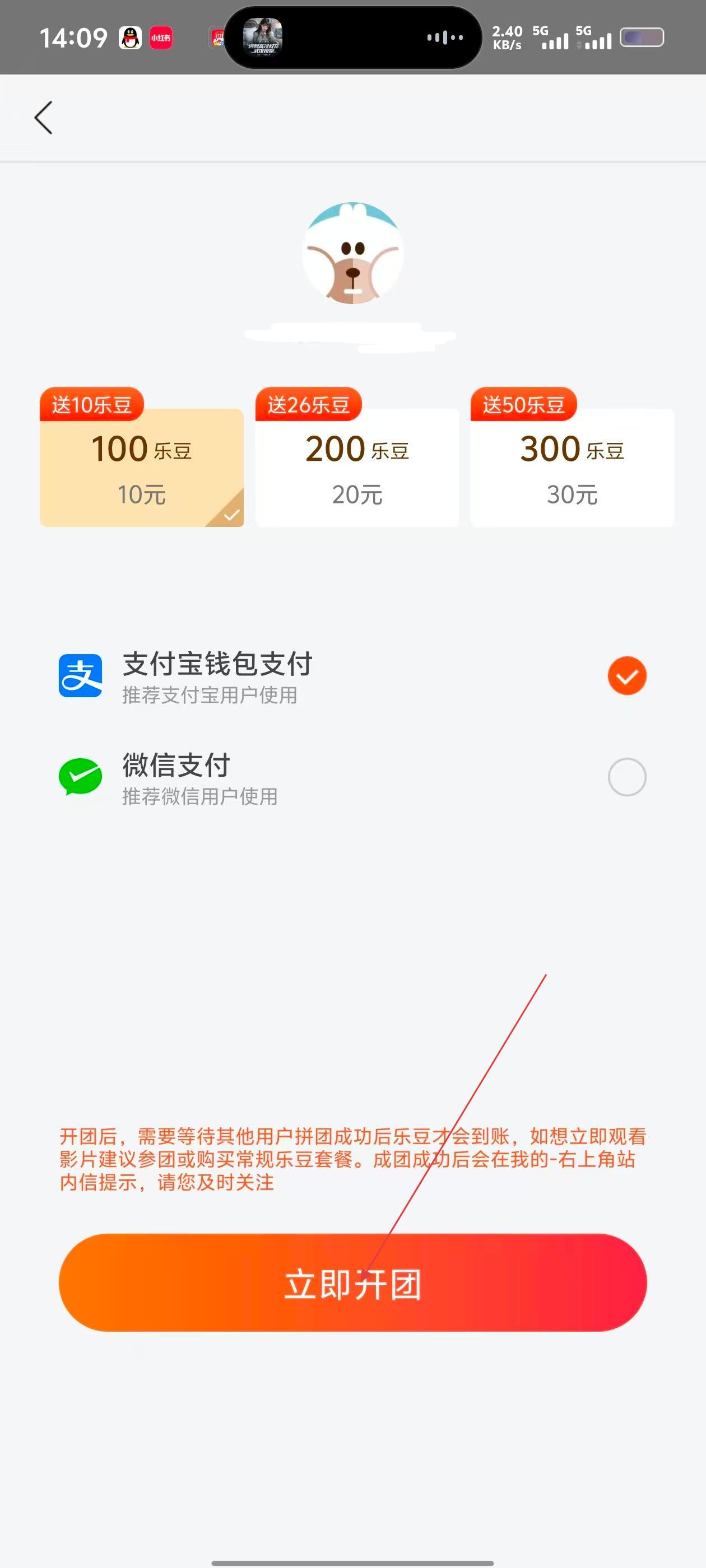Go back using the top-left arrow
706x1568 pixels.
pyautogui.click(x=43, y=118)
